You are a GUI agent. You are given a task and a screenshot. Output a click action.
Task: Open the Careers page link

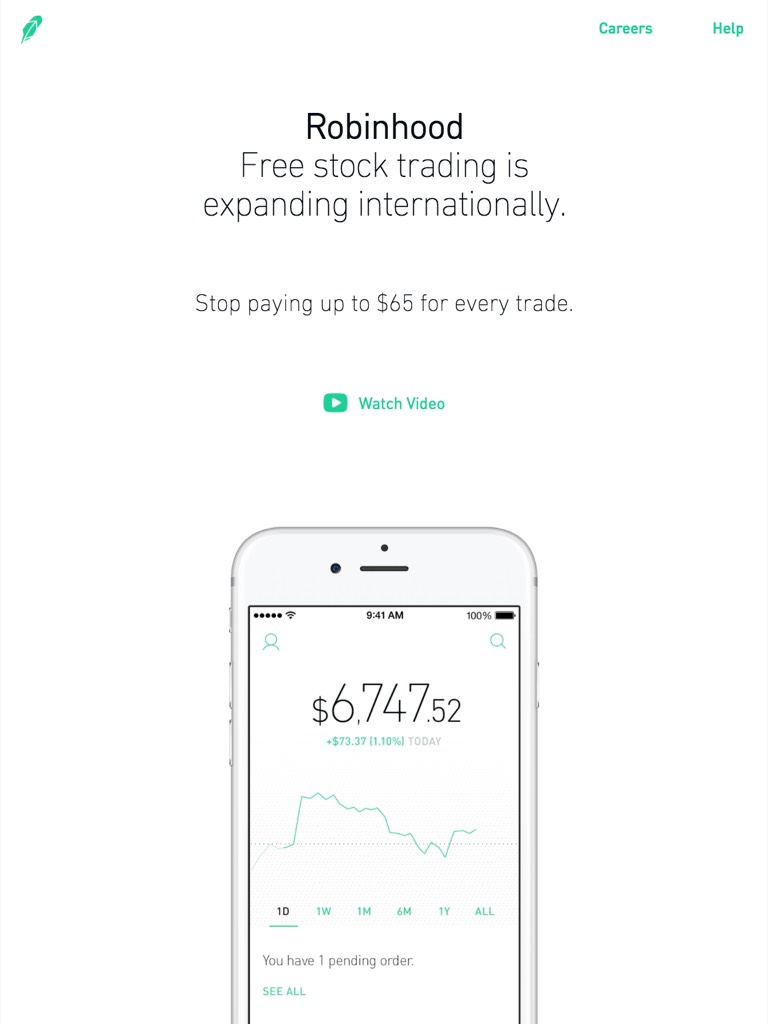point(625,29)
